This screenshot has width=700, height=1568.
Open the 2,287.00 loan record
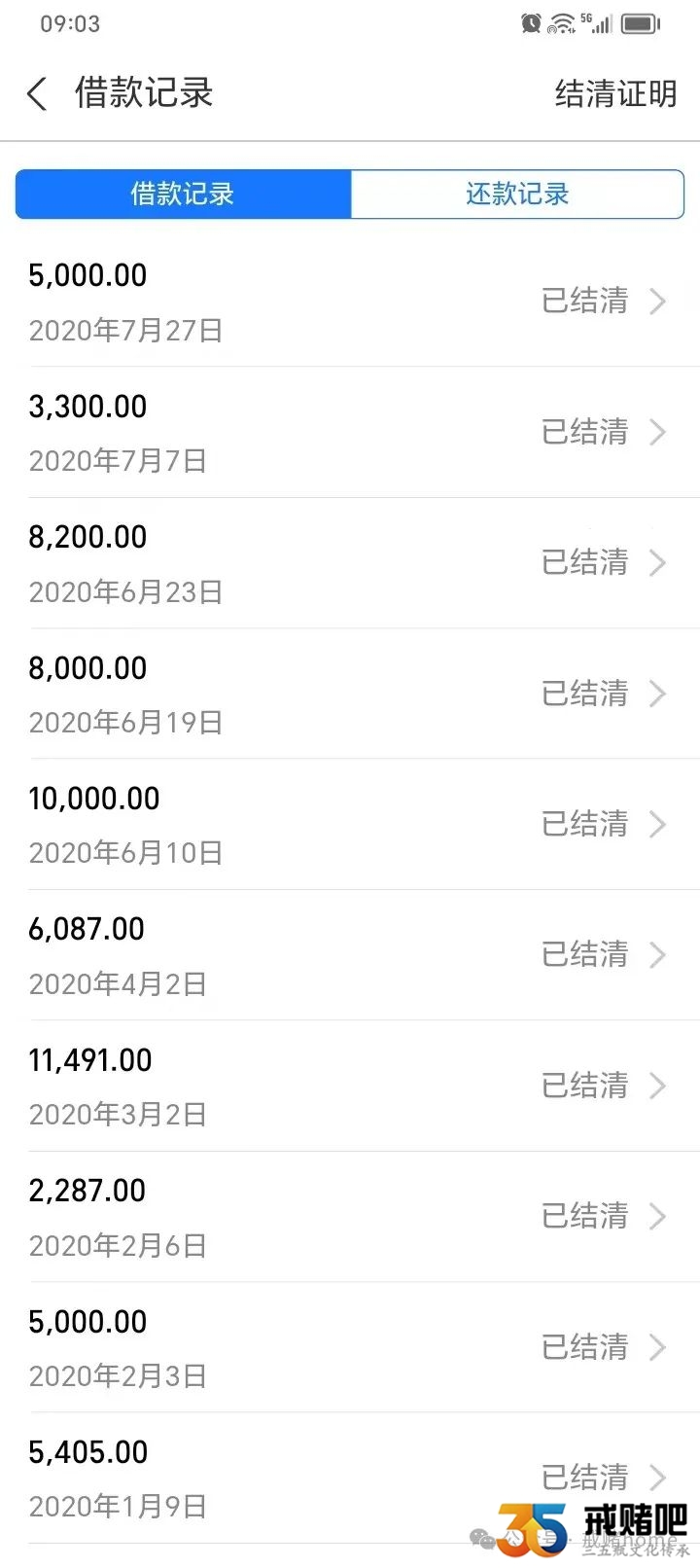pyautogui.click(x=350, y=1217)
